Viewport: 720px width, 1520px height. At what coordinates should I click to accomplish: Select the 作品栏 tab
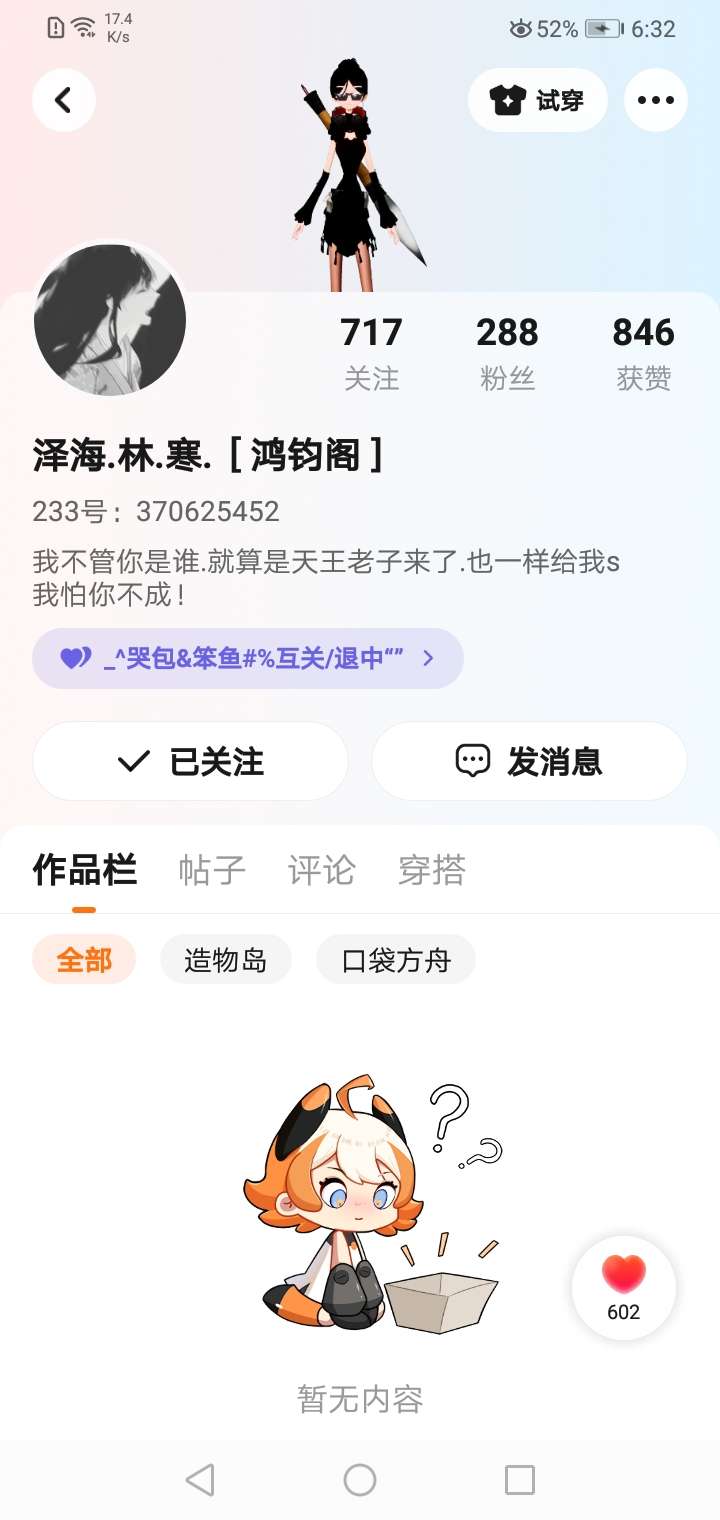pyautogui.click(x=84, y=870)
